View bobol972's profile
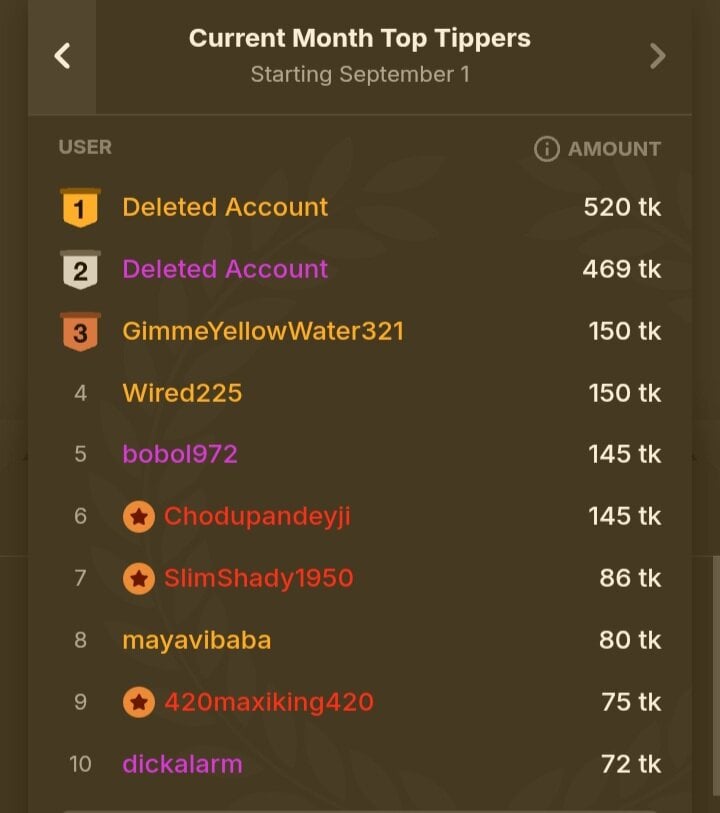 click(180, 454)
